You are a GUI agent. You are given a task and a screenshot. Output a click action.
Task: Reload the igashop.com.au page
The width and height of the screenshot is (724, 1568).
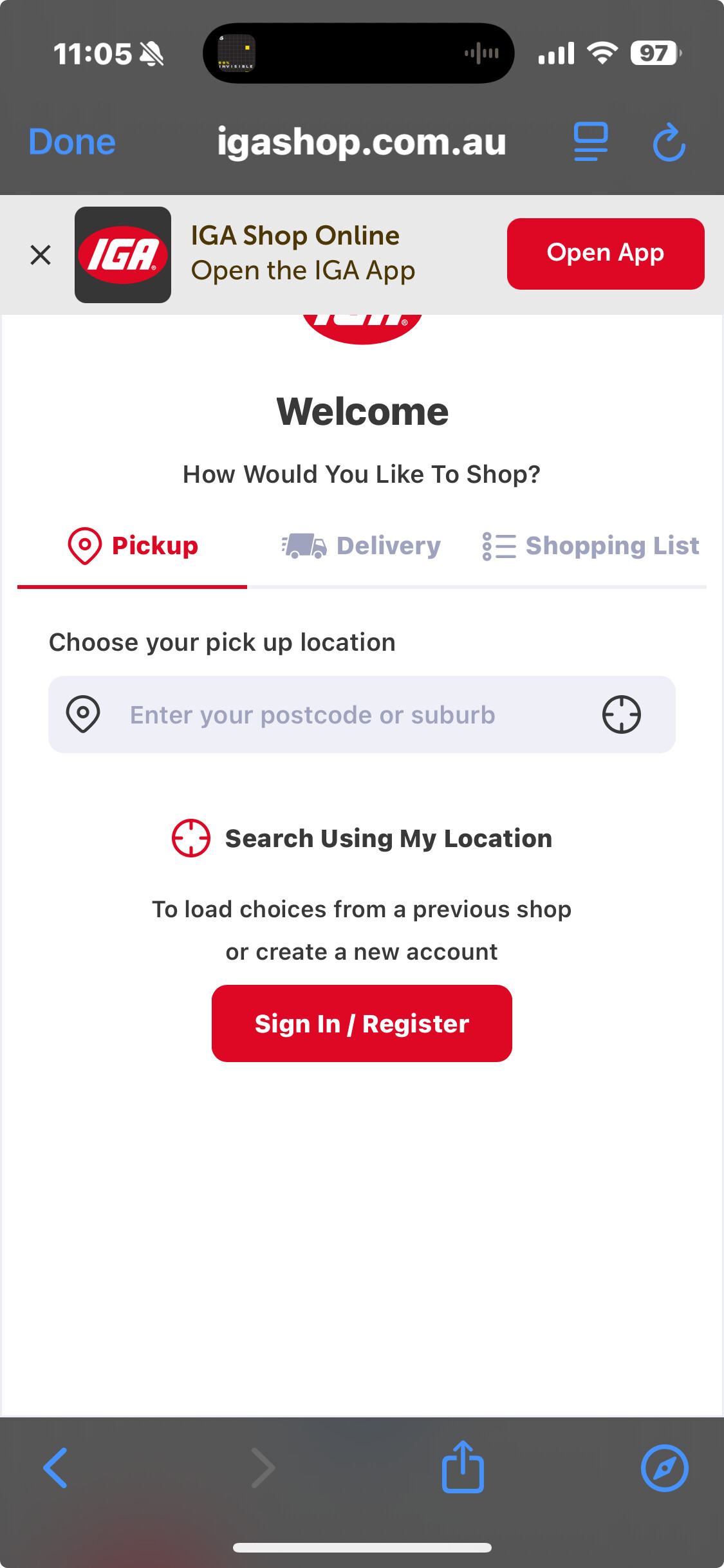pyautogui.click(x=669, y=142)
